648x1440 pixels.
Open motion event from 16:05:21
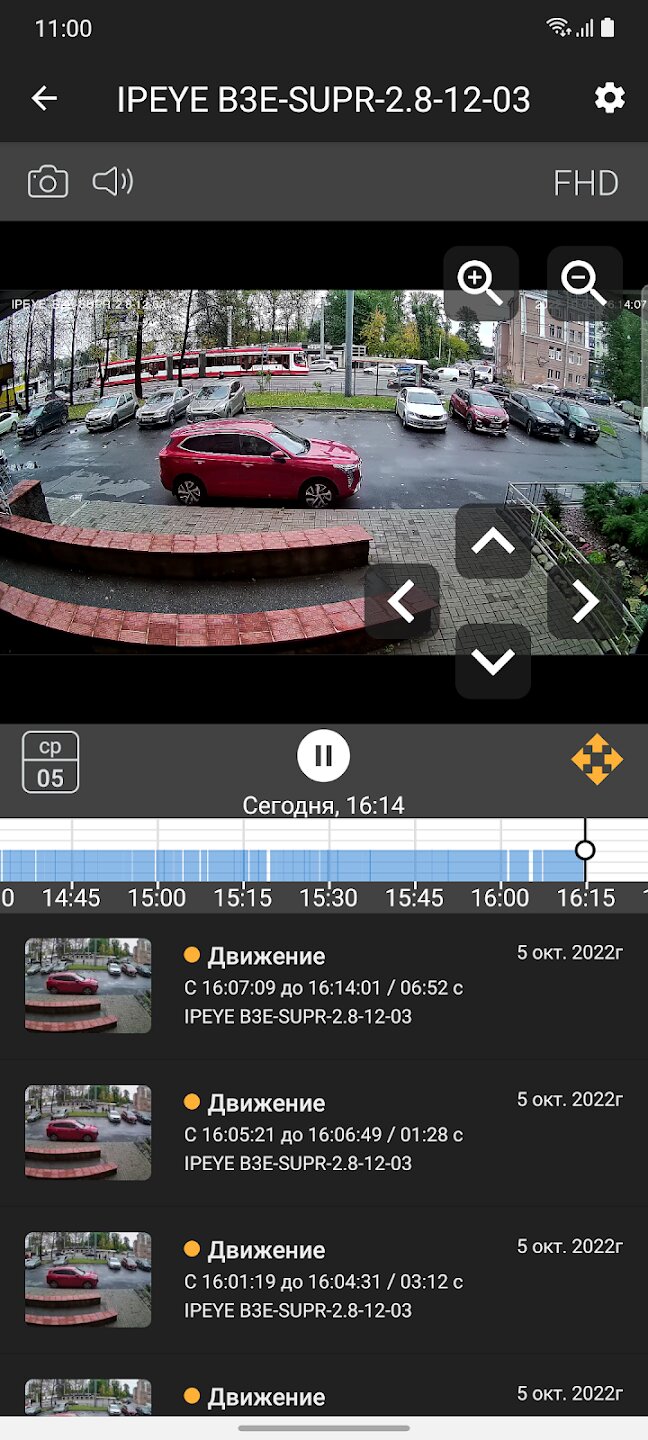[x=324, y=1133]
